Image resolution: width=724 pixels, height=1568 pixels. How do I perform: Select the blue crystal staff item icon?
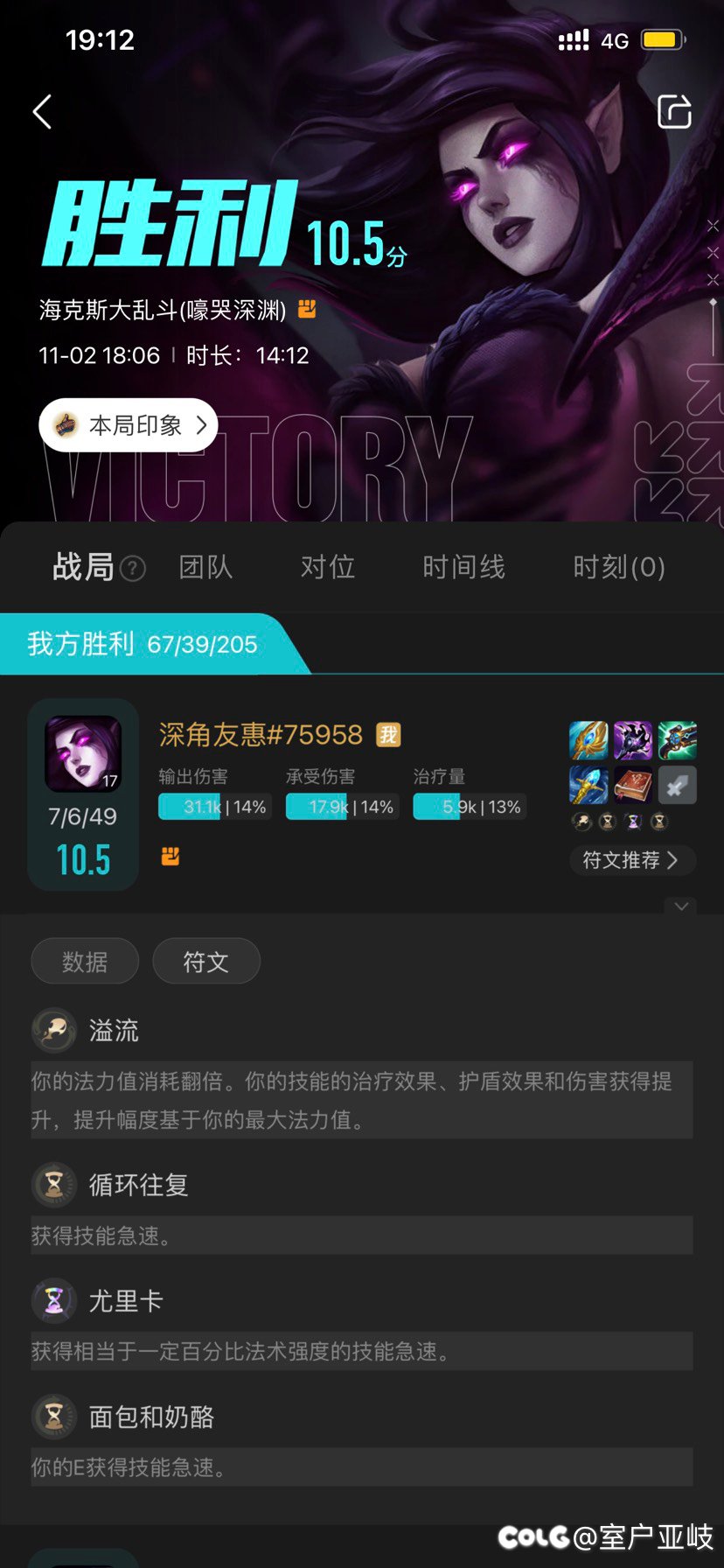click(x=588, y=785)
